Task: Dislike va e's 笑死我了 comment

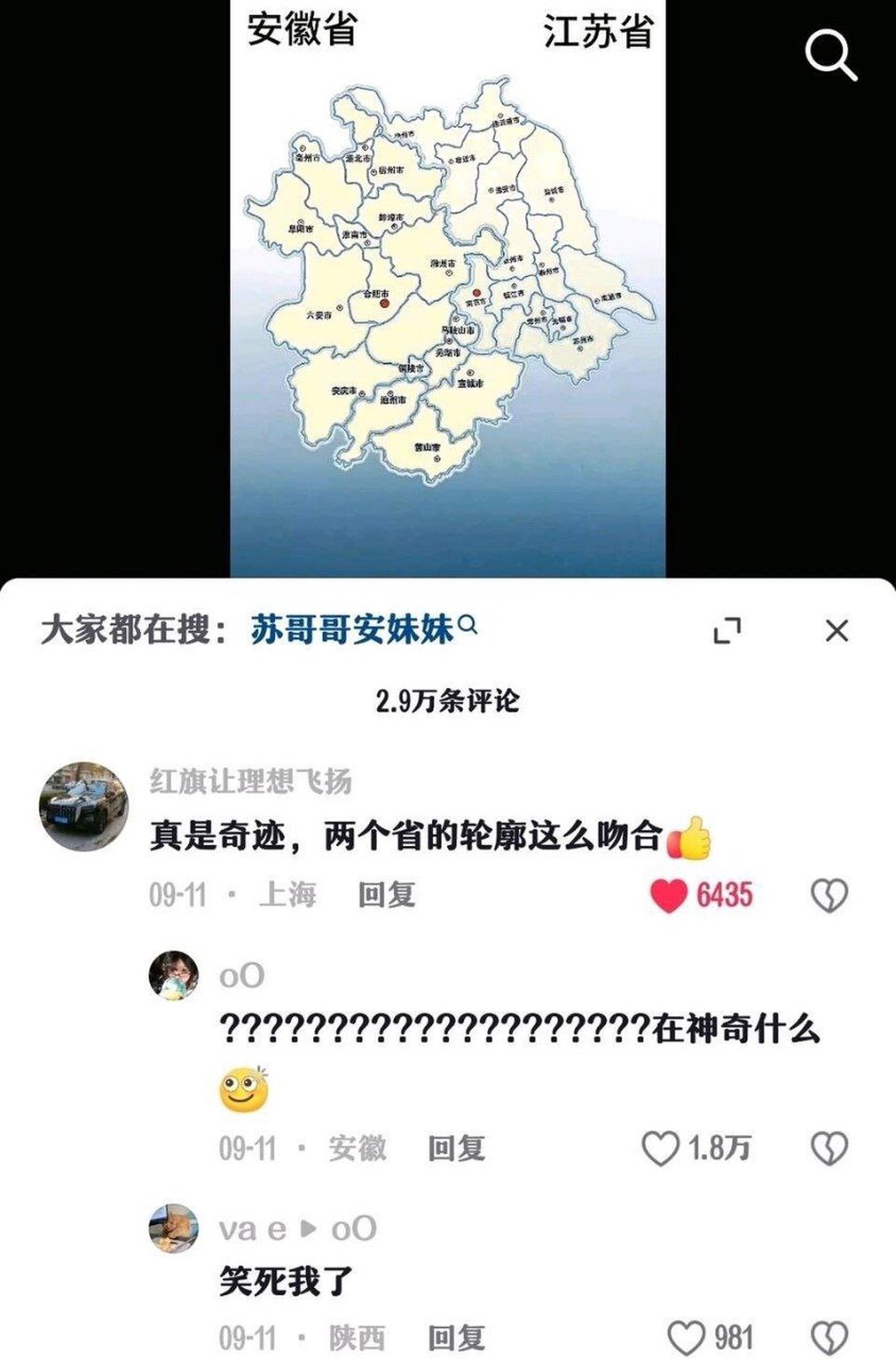Action: click(x=829, y=1337)
